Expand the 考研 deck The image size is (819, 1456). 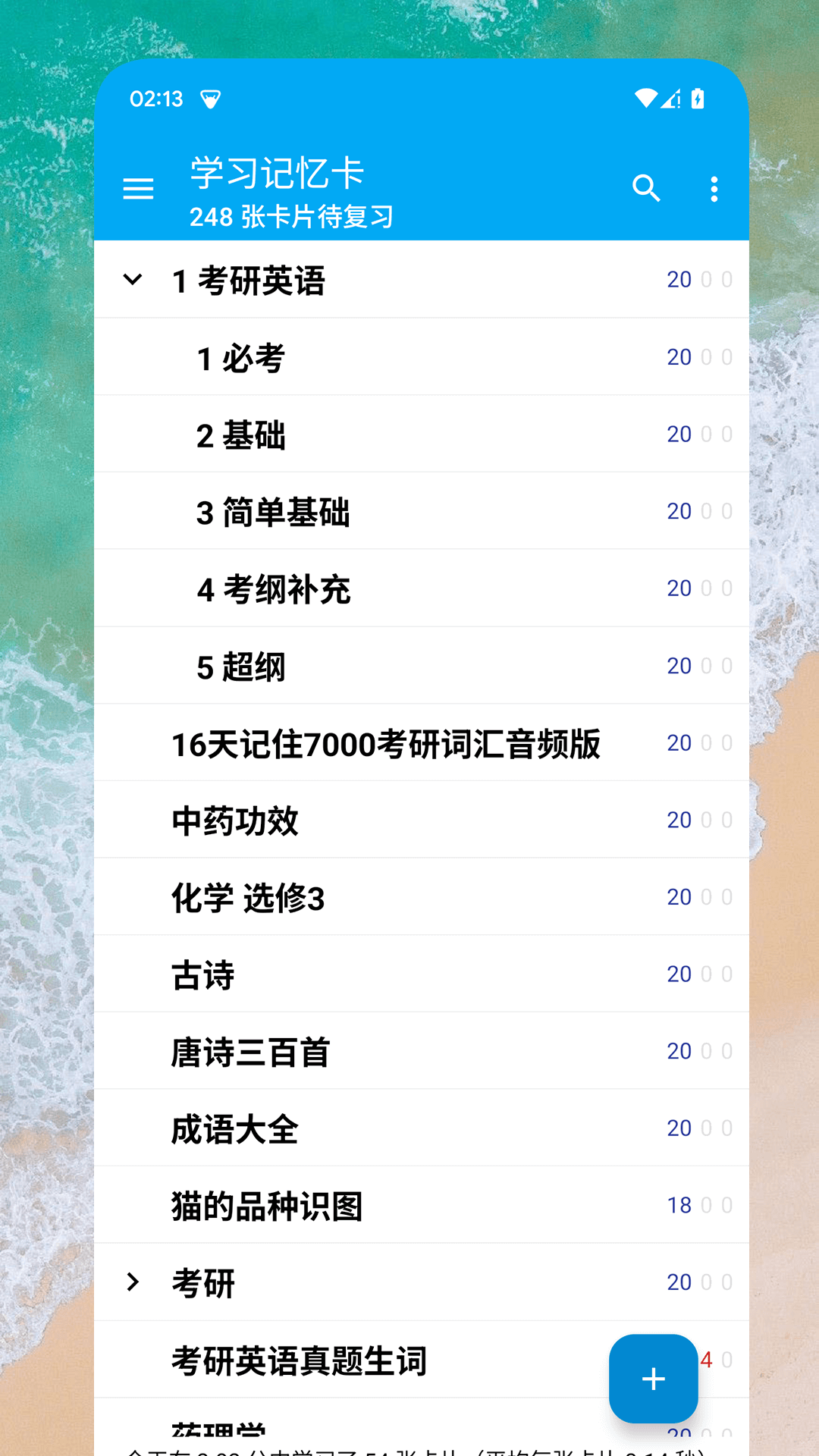tap(134, 1282)
